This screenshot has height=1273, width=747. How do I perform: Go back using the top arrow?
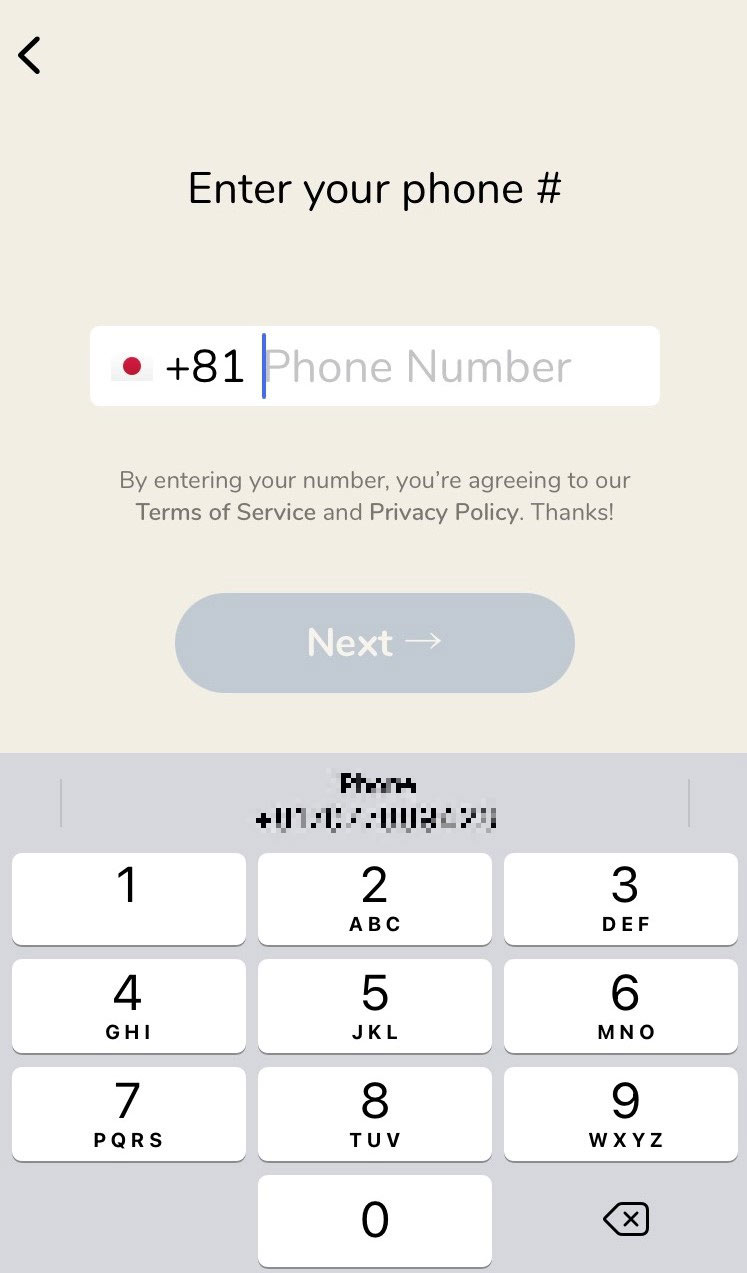coord(30,56)
